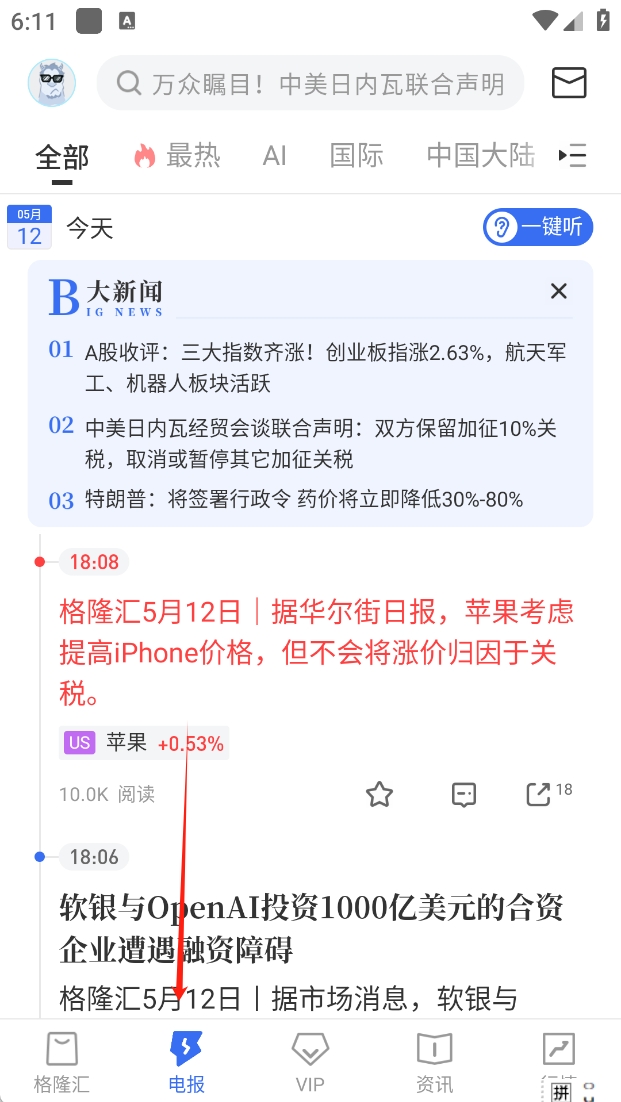Open headline 01 about A股收评
Viewport: 621px width, 1102px height.
[x=324, y=367]
